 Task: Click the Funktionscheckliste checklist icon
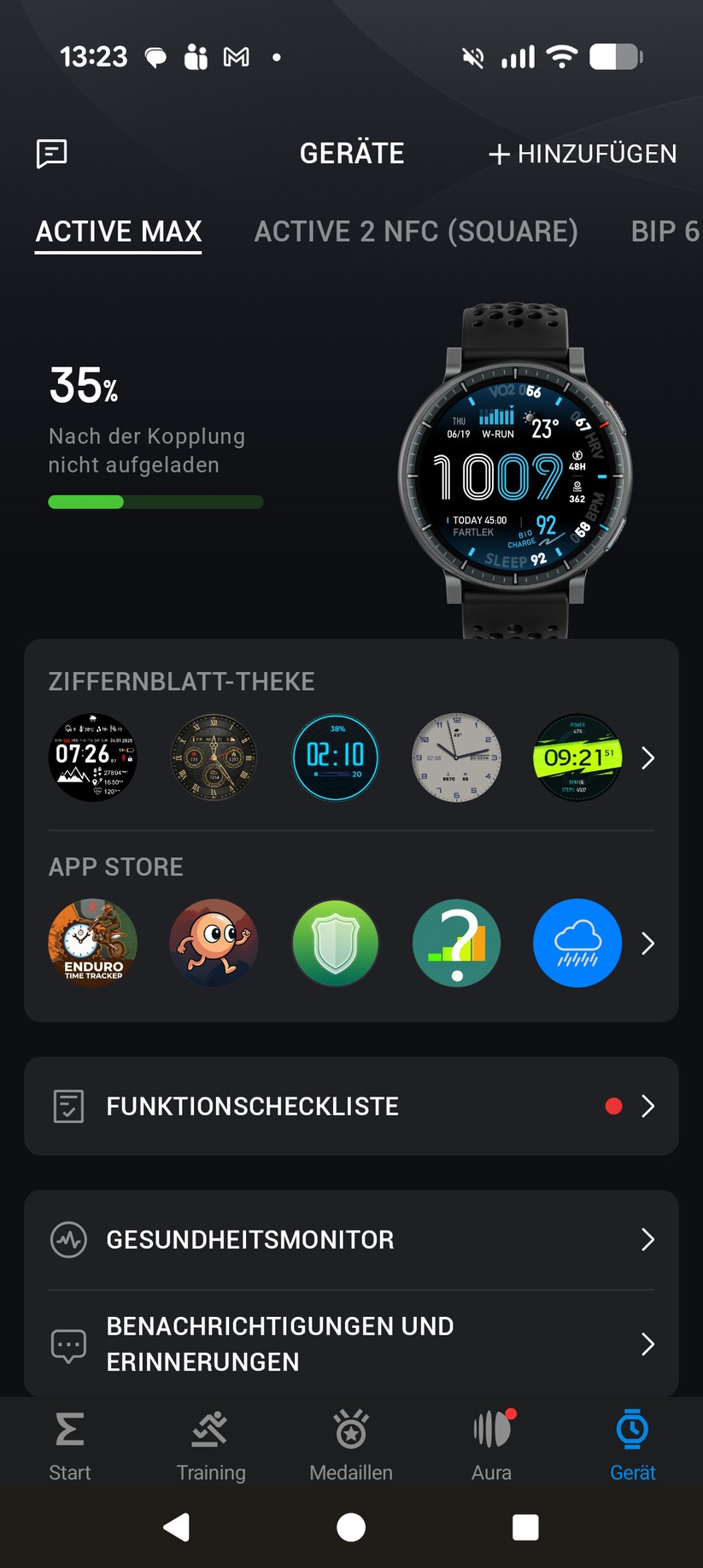coord(67,1106)
